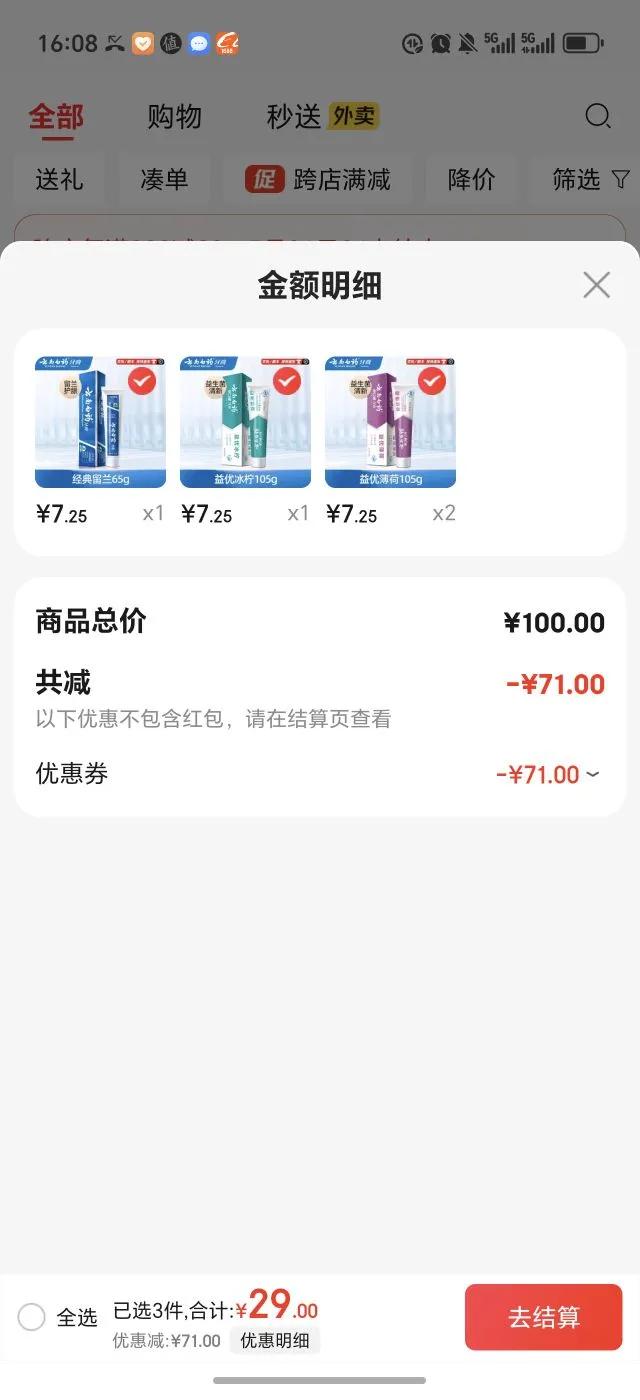Open 优惠明细 details

click(274, 1341)
